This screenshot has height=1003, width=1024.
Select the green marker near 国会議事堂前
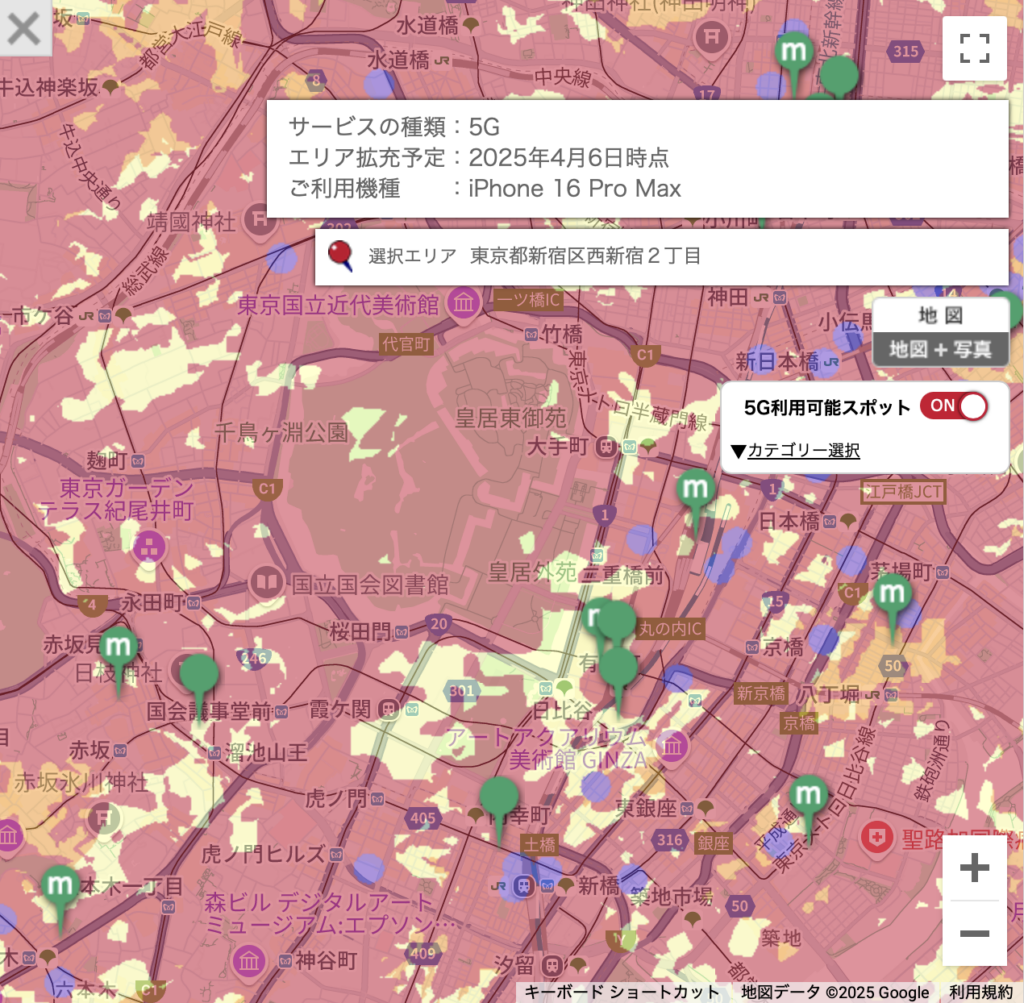tap(198, 676)
